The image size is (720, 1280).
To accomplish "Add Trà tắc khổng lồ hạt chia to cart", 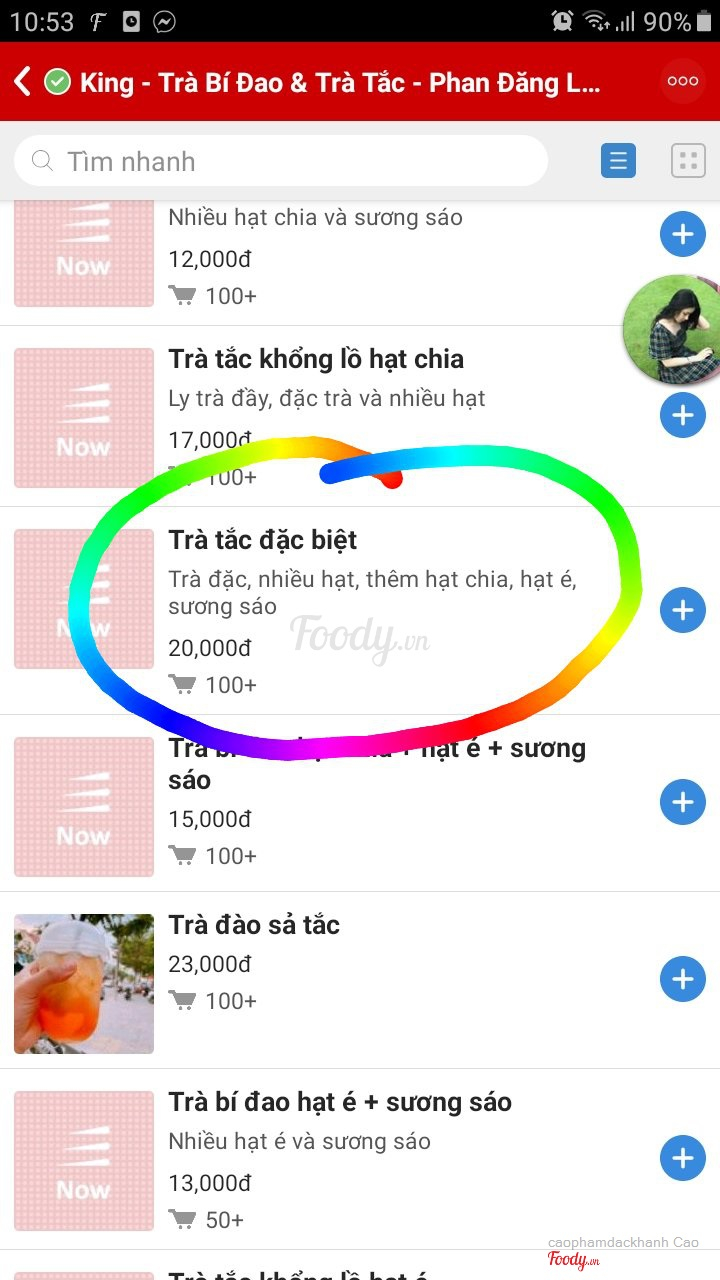I will pyautogui.click(x=683, y=414).
